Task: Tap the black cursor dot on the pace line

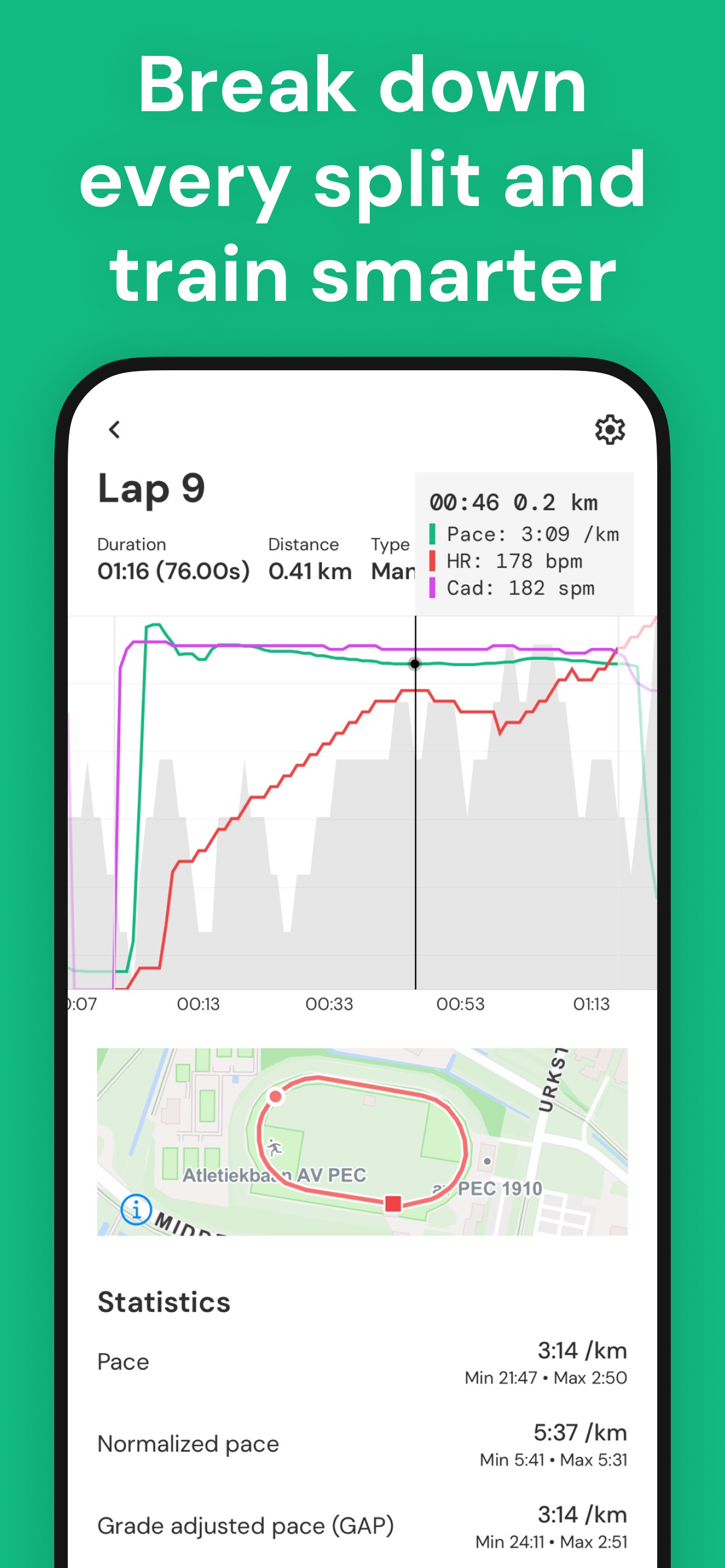Action: (x=415, y=663)
